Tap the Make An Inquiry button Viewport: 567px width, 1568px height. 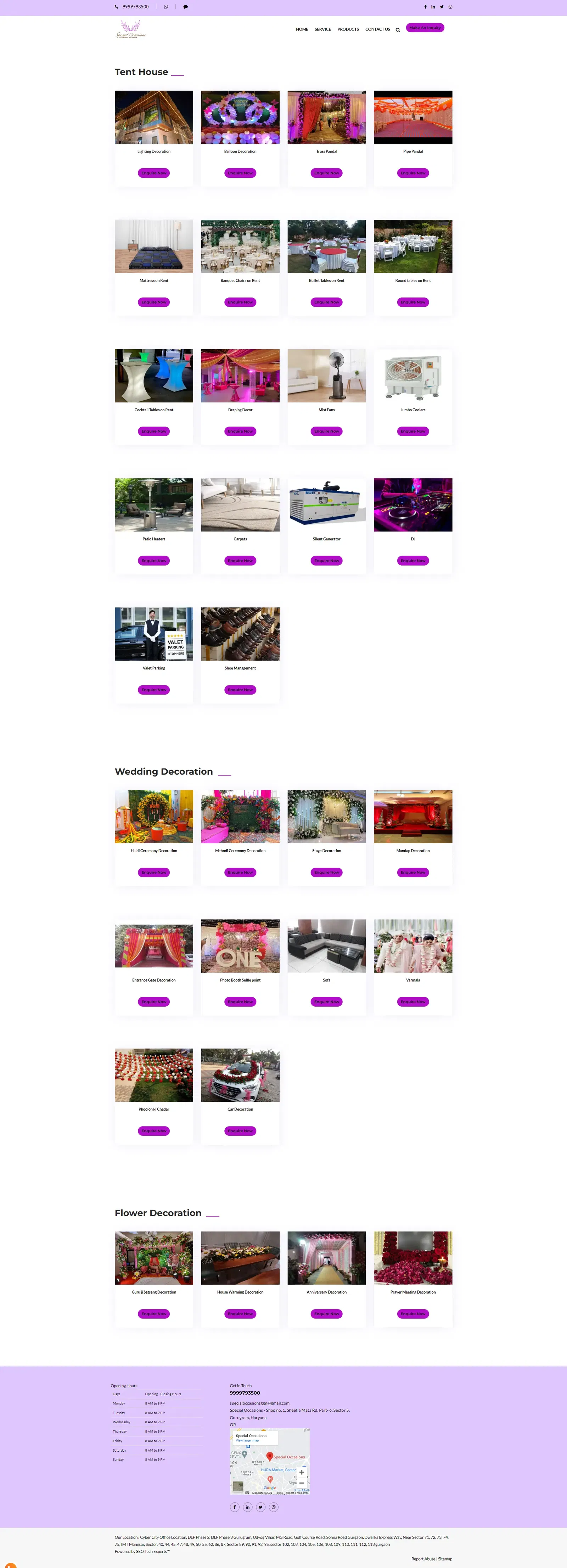425,28
